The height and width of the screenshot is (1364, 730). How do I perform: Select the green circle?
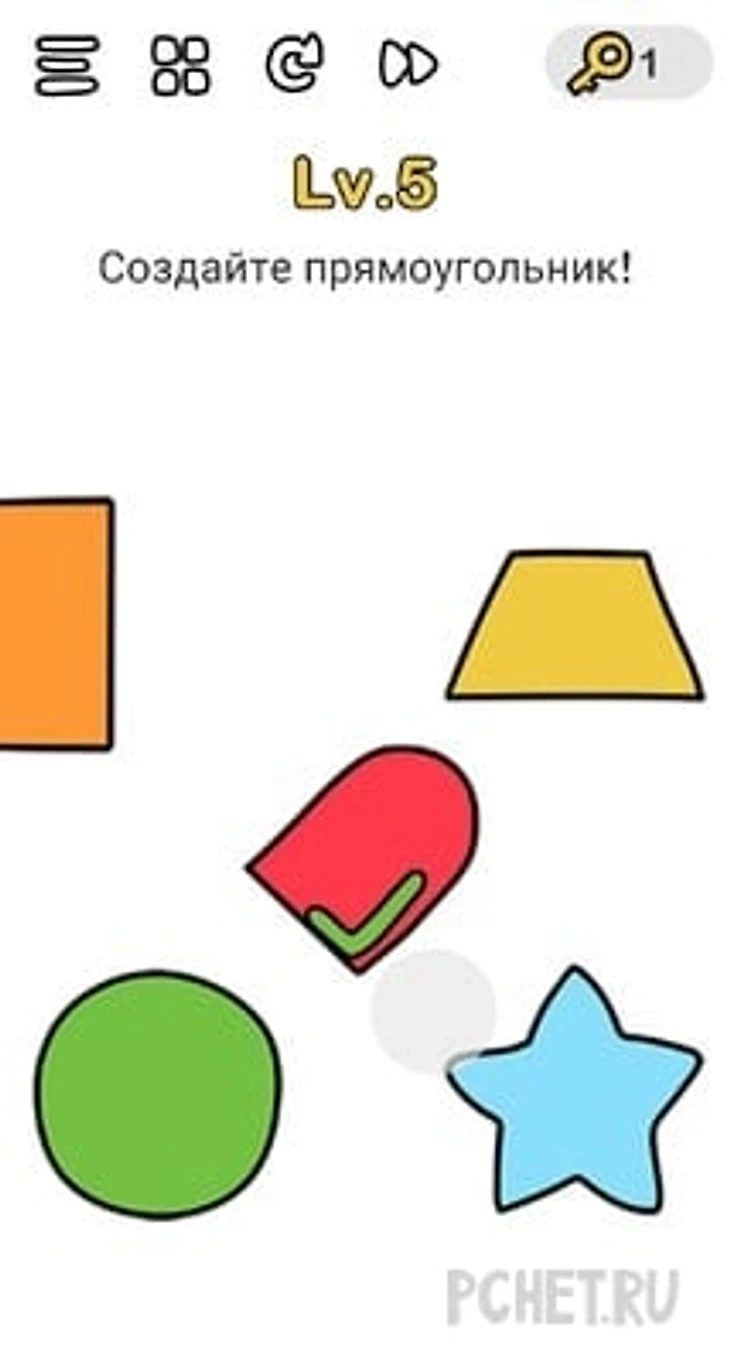click(x=159, y=1093)
